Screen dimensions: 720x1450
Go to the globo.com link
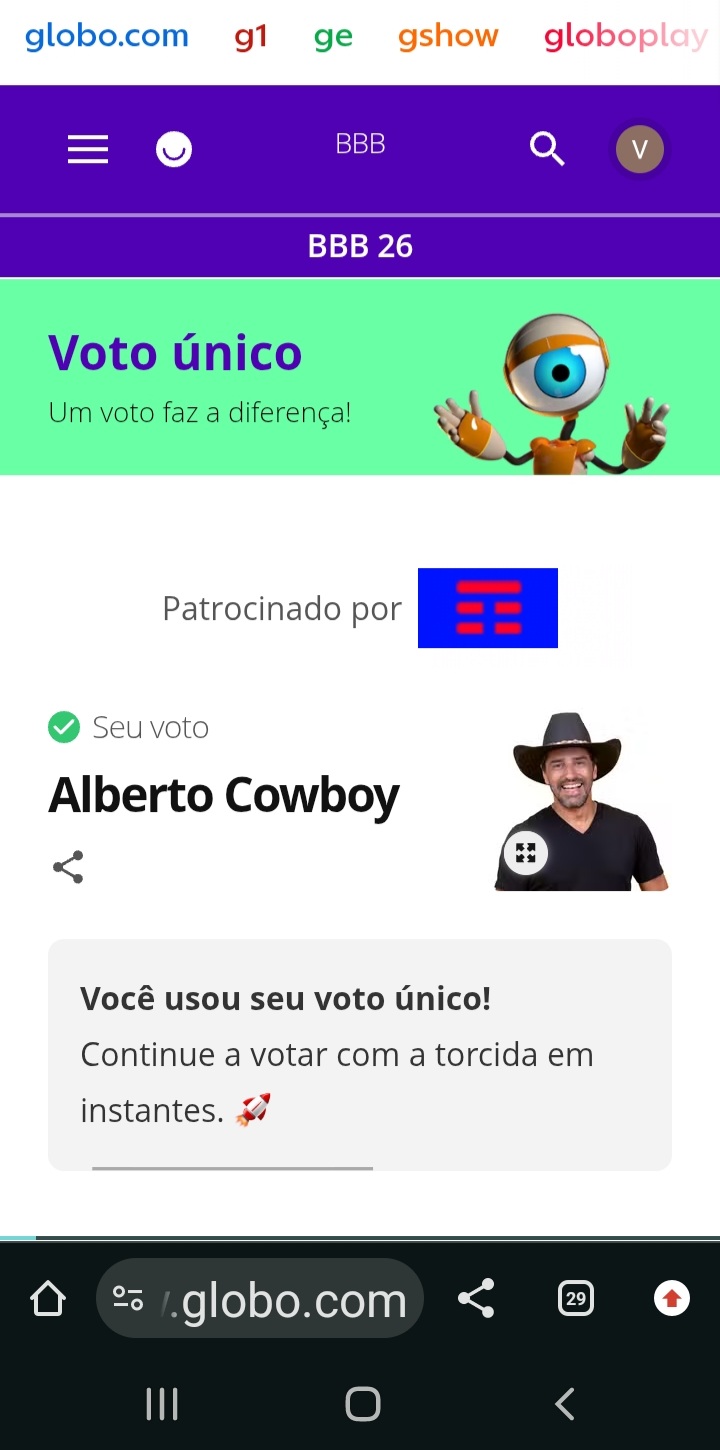pos(107,37)
